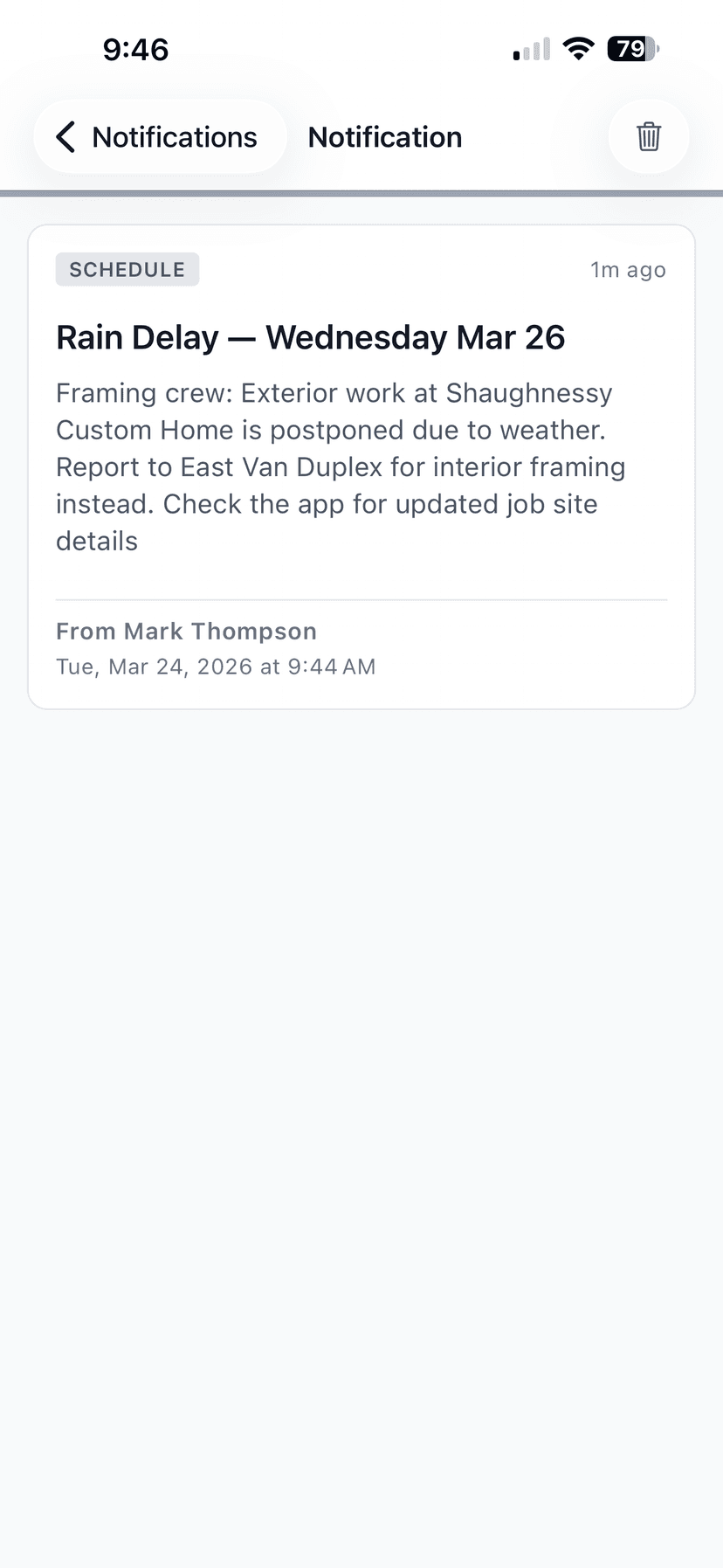Tap the Rain Delay notification headline
This screenshot has height=1568, width=723.
tap(311, 337)
